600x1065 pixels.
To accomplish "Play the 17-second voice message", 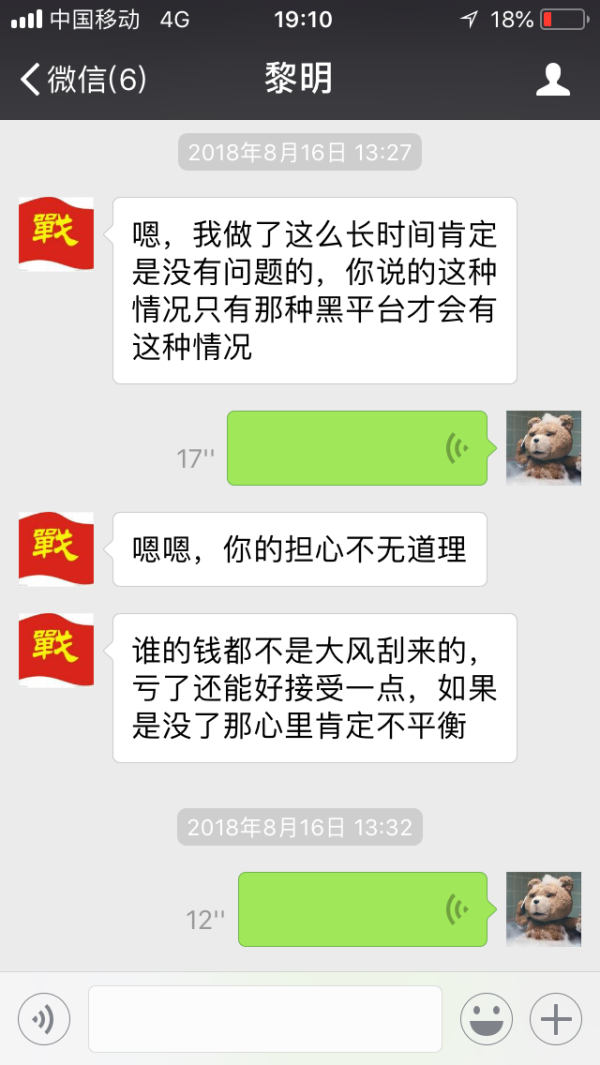I will [357, 448].
